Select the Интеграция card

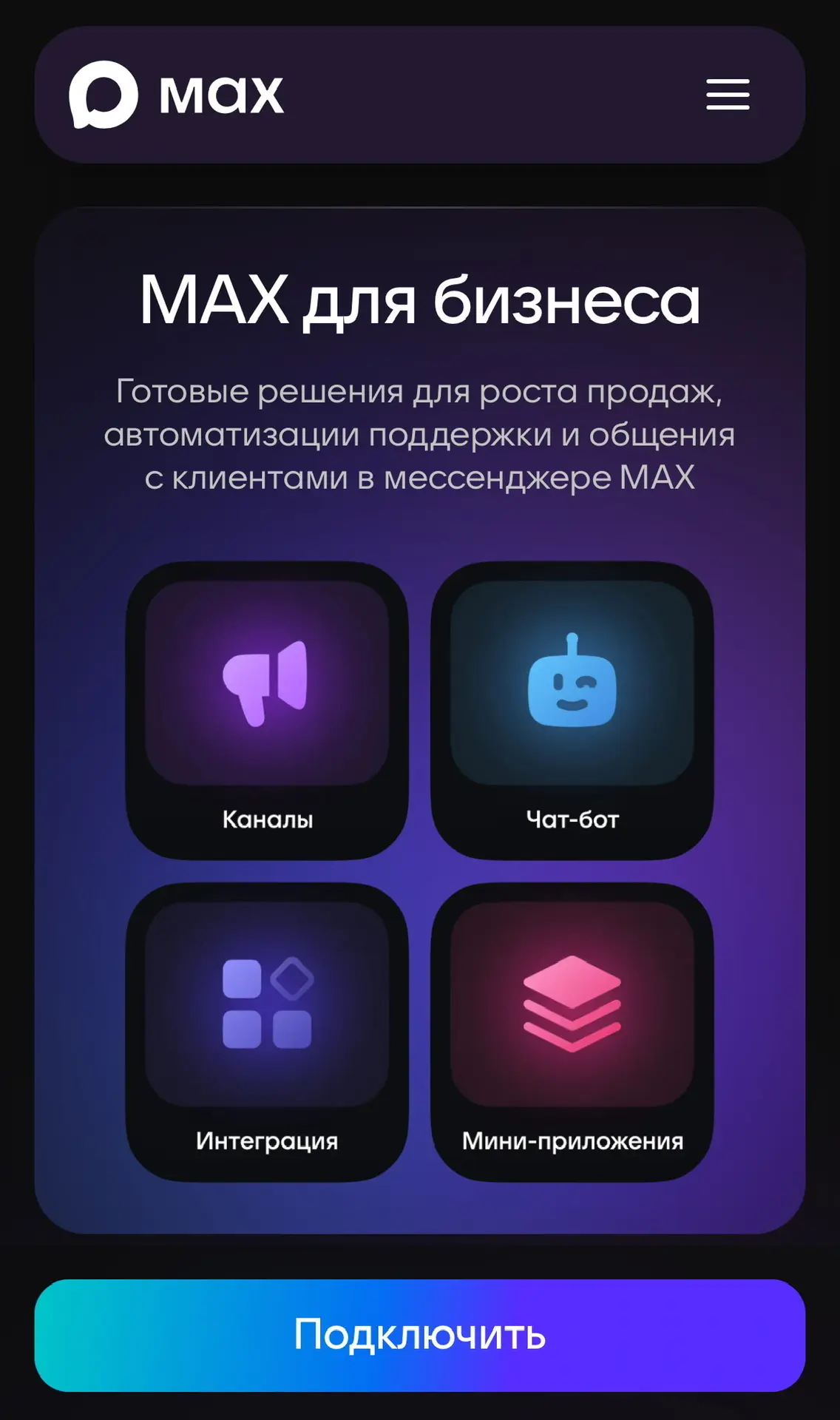pyautogui.click(x=267, y=1031)
